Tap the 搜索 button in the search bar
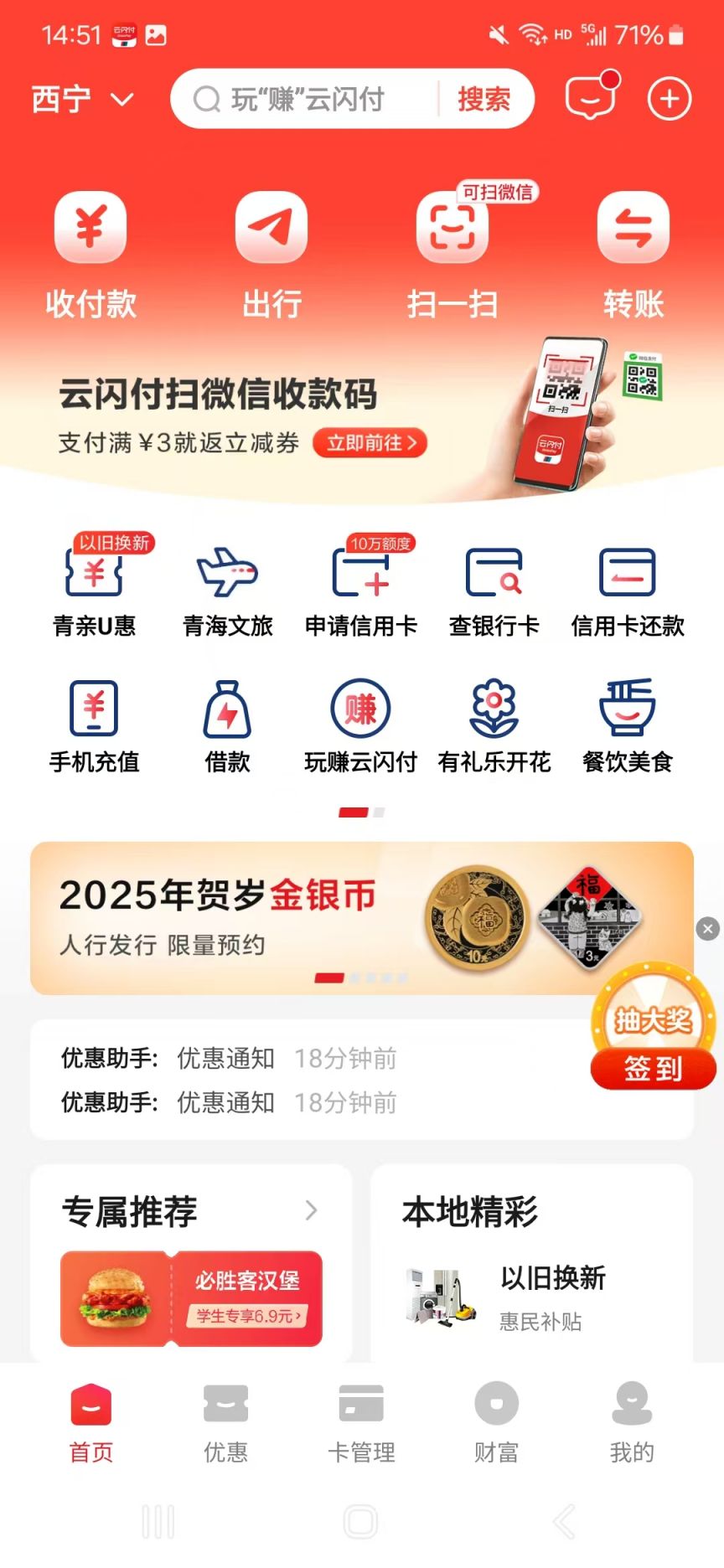 tap(484, 100)
